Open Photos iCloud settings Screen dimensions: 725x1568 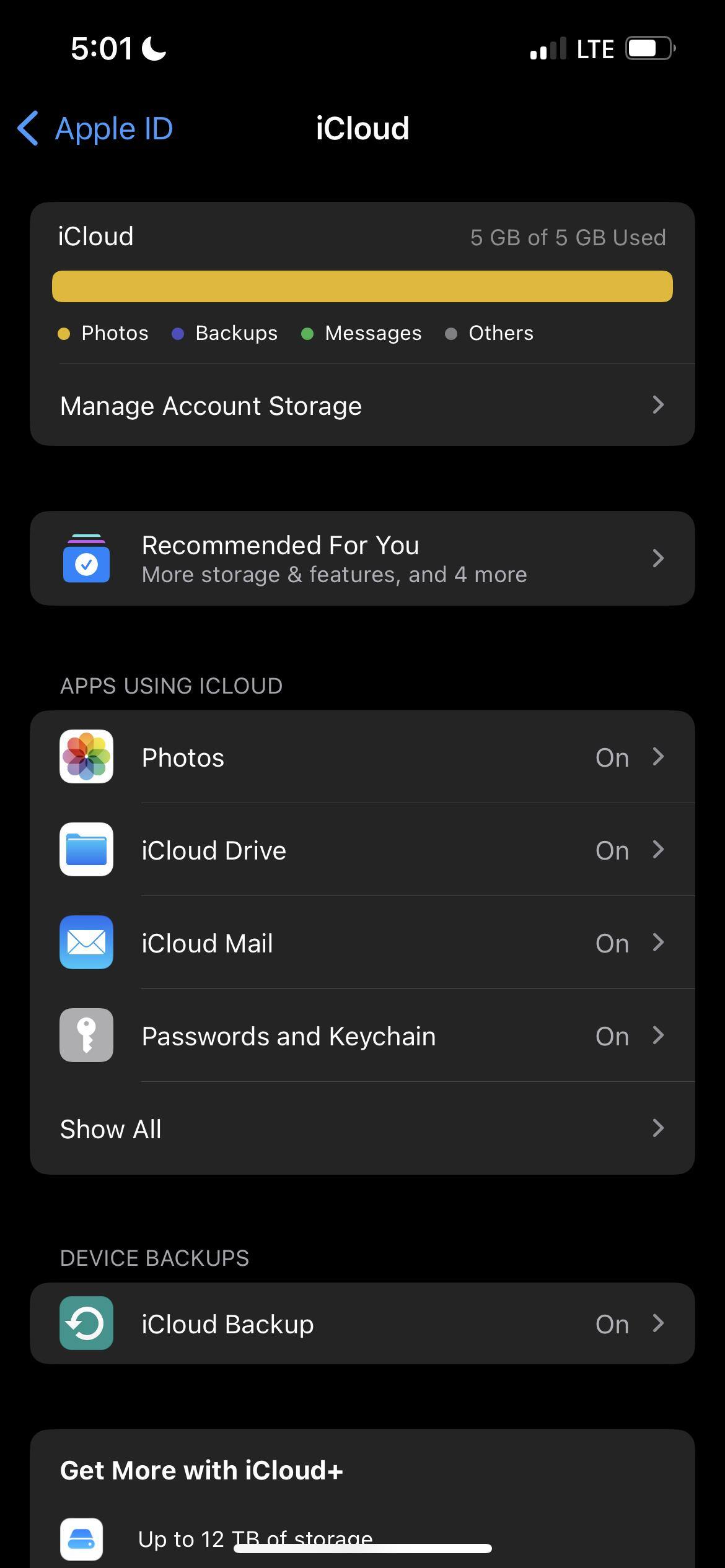click(362, 757)
